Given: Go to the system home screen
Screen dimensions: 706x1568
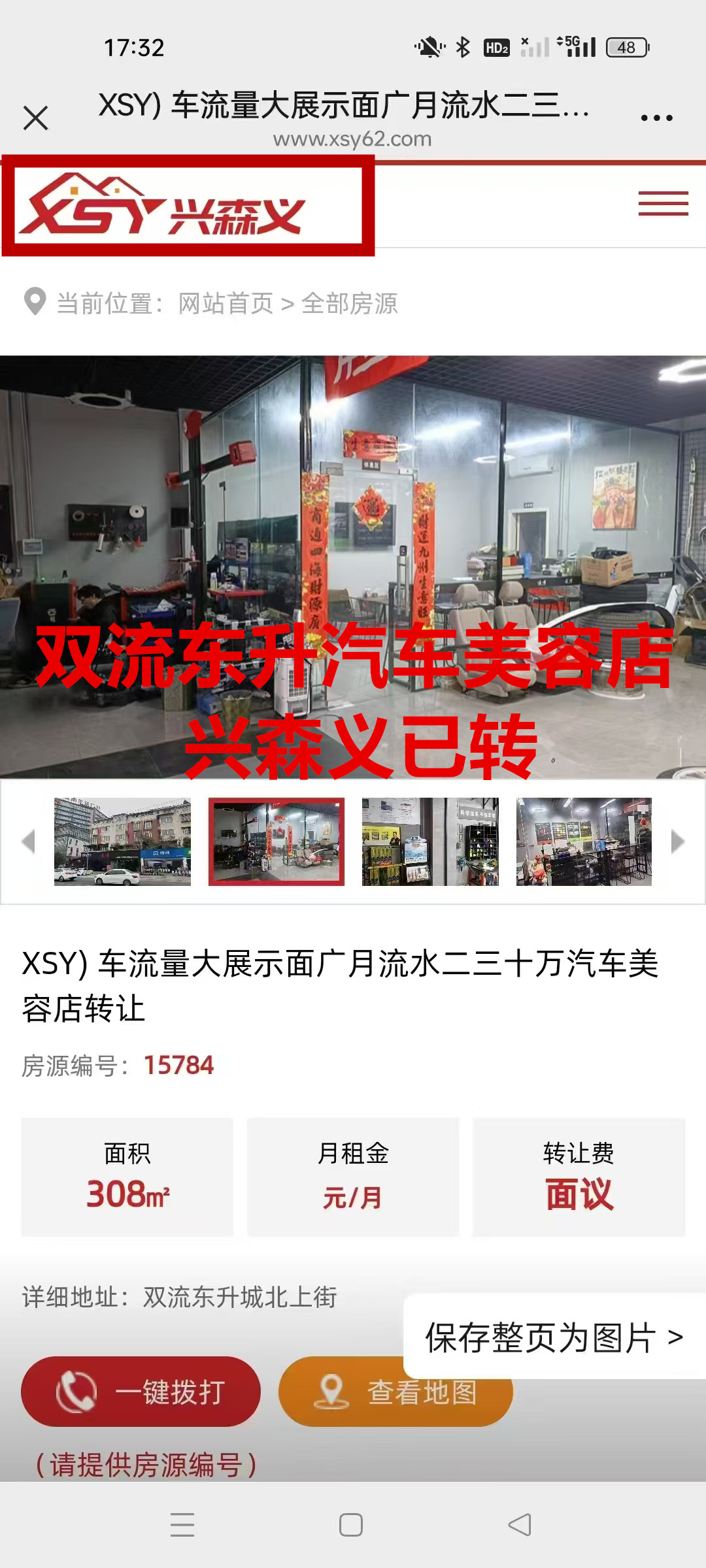Looking at the screenshot, I should click(351, 1525).
